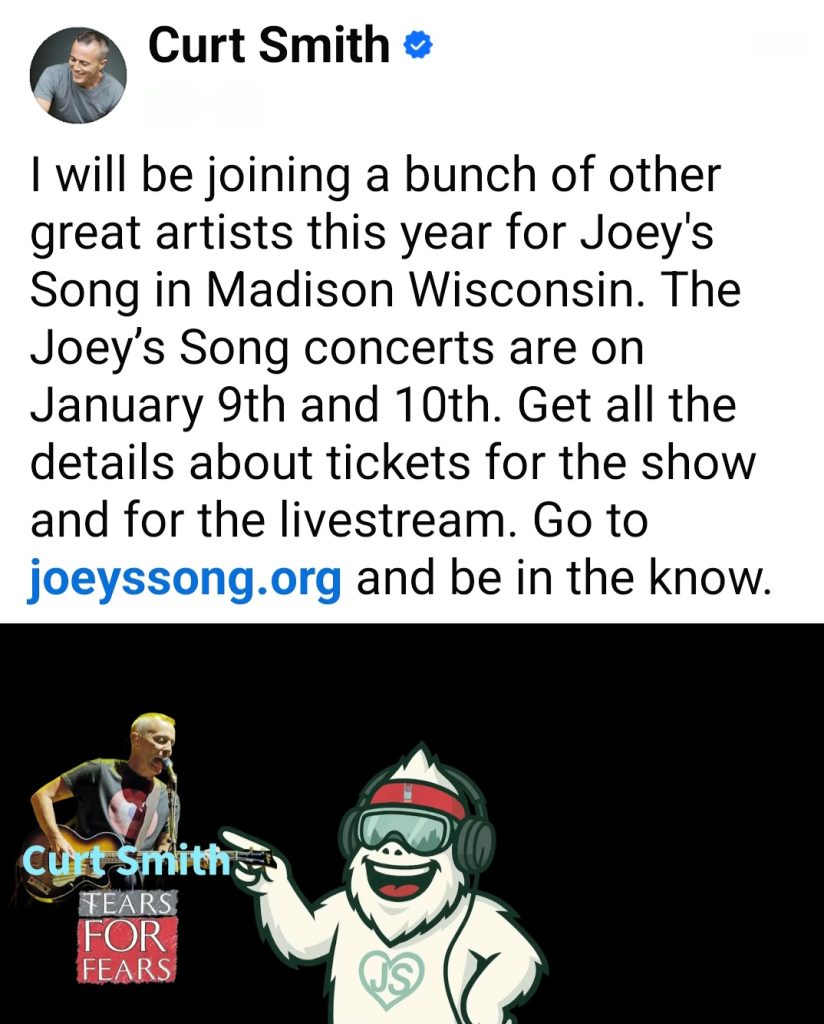Open the joeyssong.org link

(x=186, y=580)
